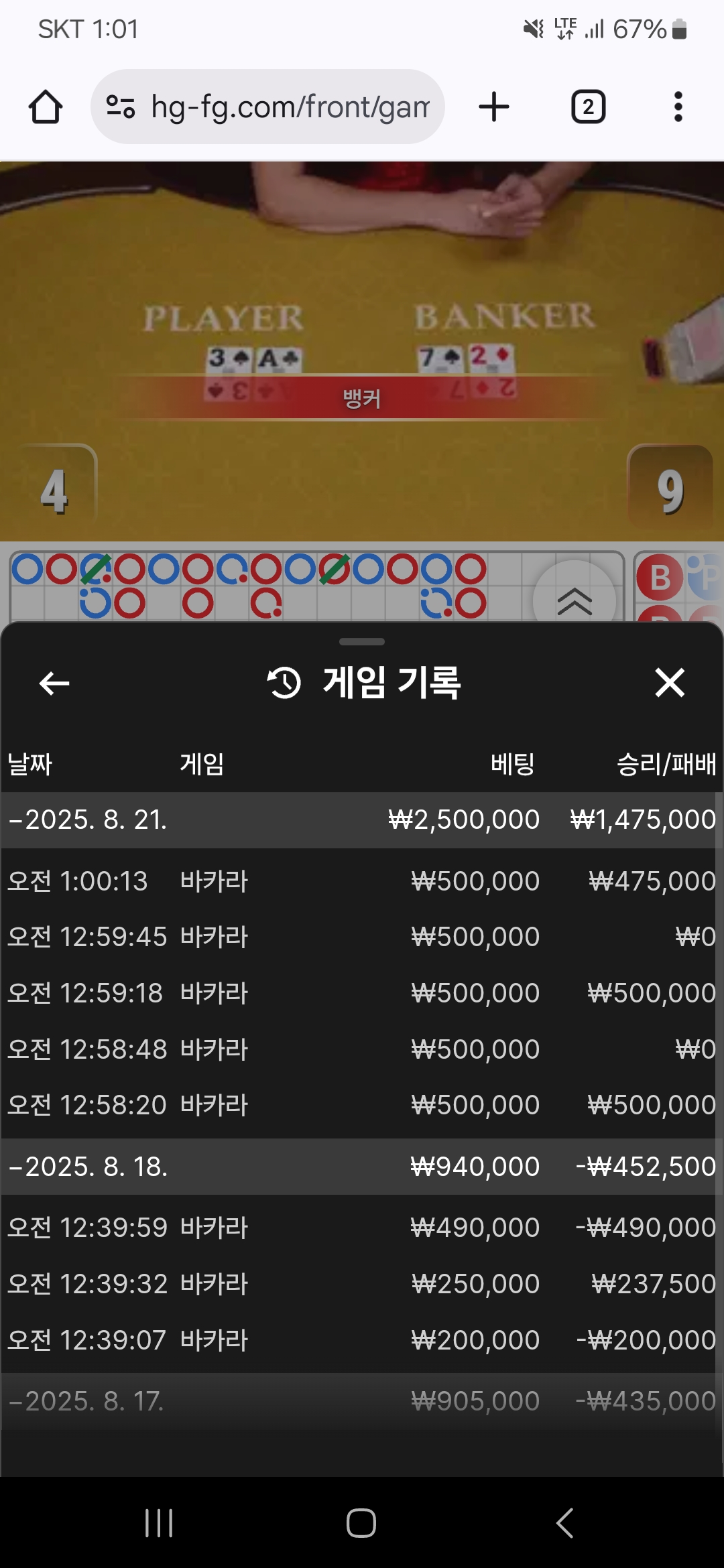Open the browser overflow menu
Screen dimensions: 724x1568
coord(678,107)
